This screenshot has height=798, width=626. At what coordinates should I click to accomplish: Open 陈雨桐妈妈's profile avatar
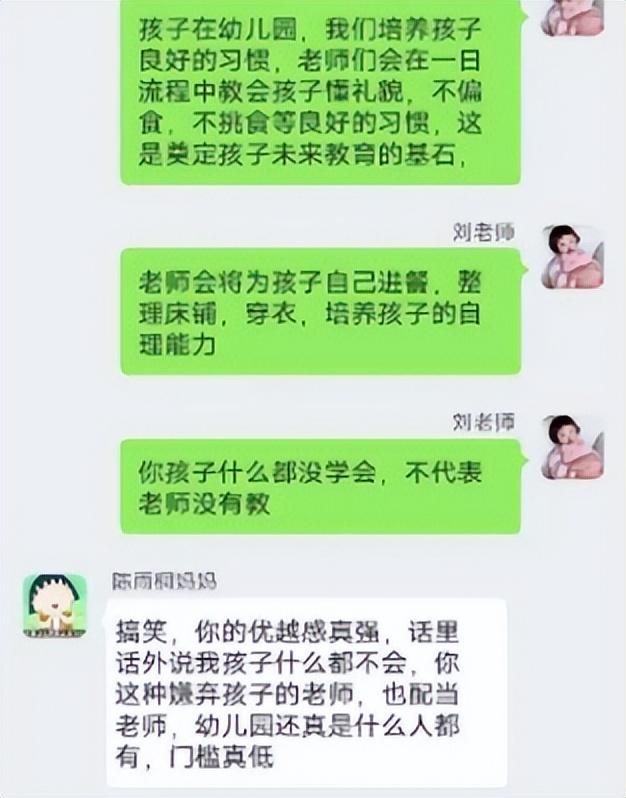54,605
